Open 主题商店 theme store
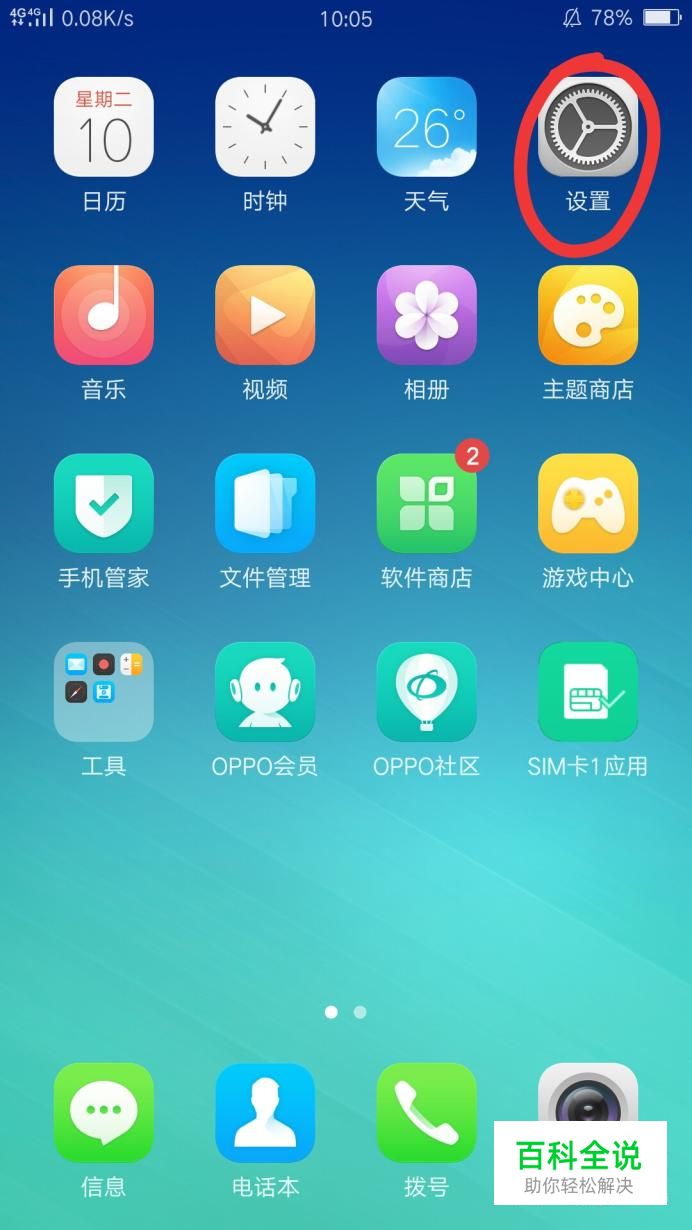Image resolution: width=692 pixels, height=1230 pixels. pyautogui.click(x=587, y=315)
